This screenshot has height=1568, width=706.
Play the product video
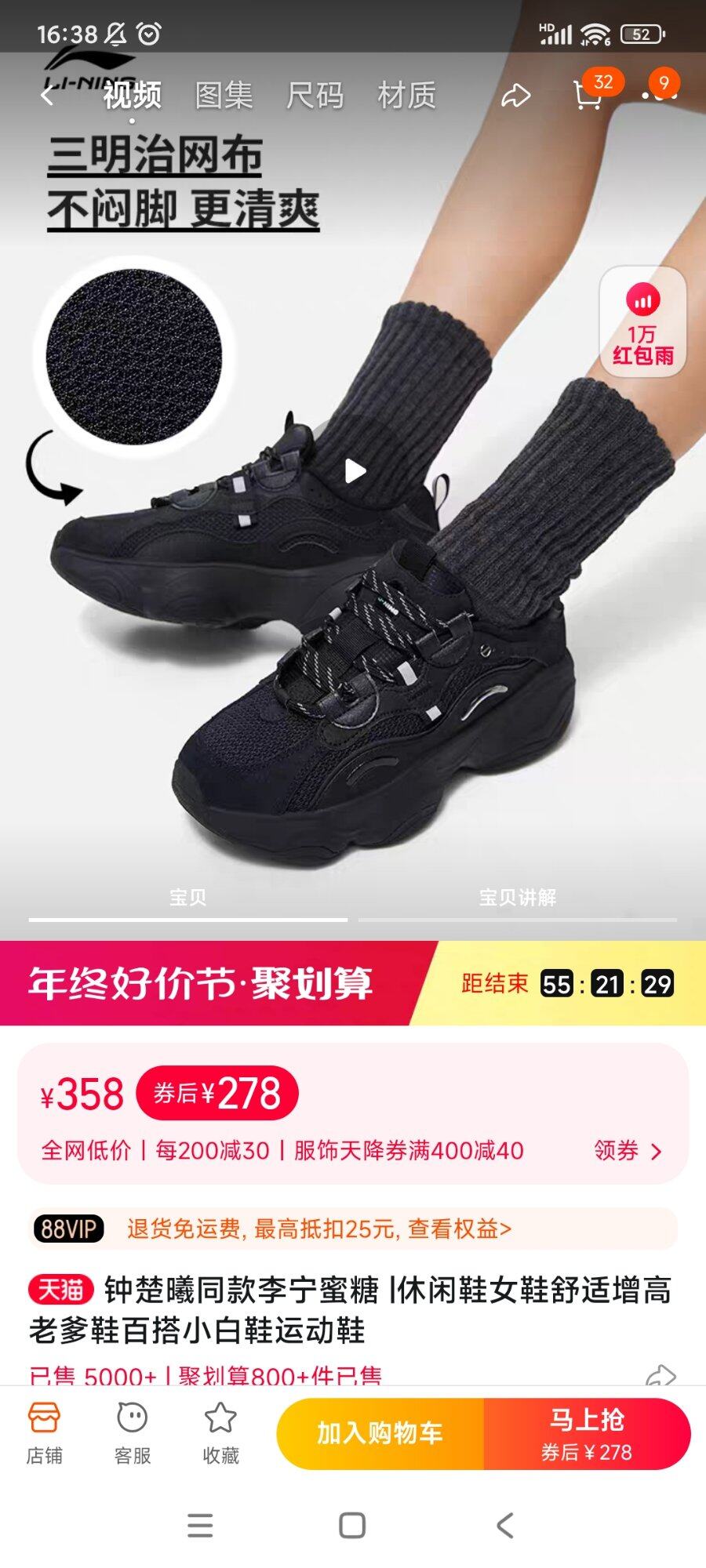(355, 471)
